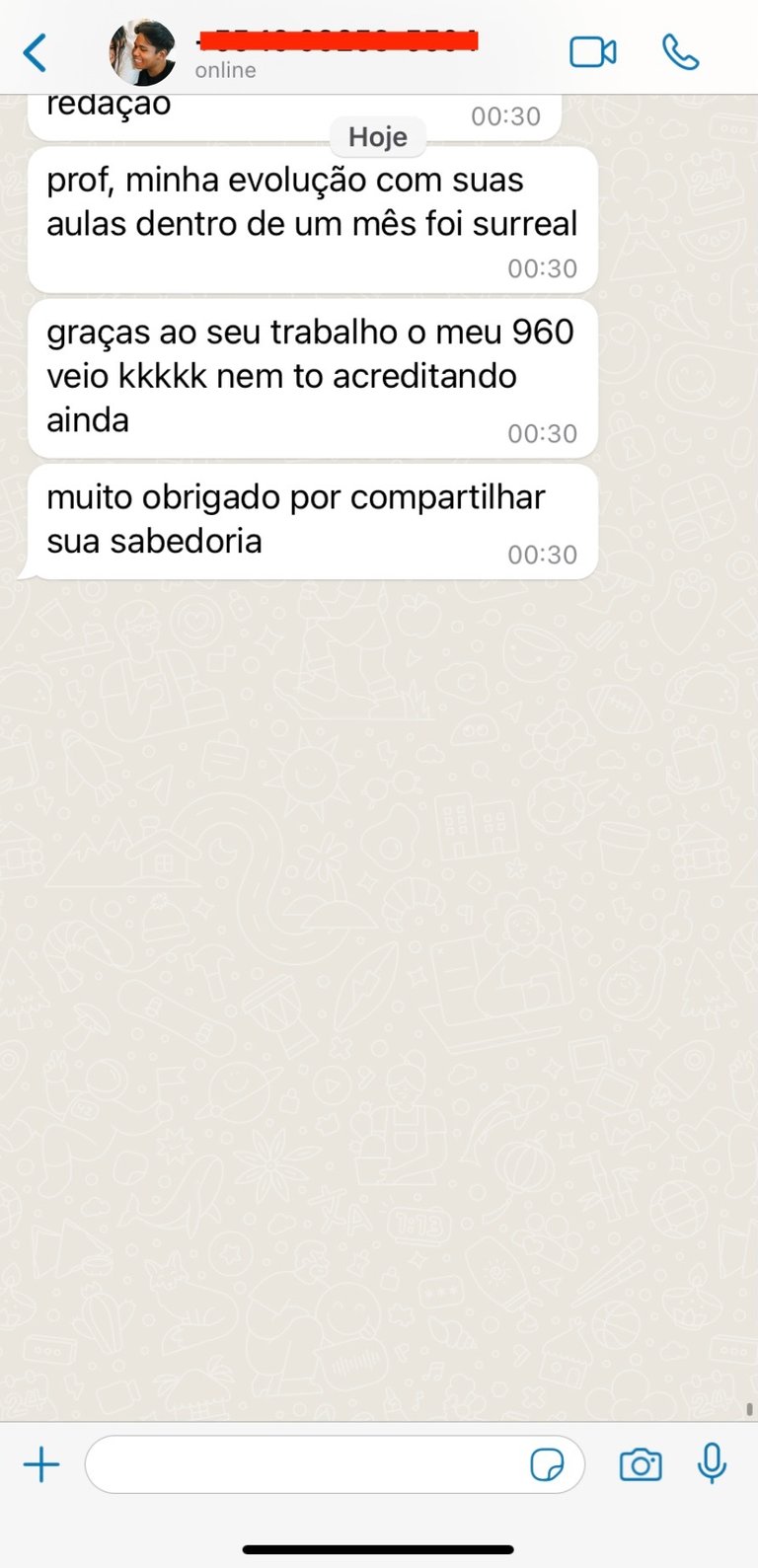The height and width of the screenshot is (1568, 758).
Task: Go back to the chat list
Action: tap(36, 53)
